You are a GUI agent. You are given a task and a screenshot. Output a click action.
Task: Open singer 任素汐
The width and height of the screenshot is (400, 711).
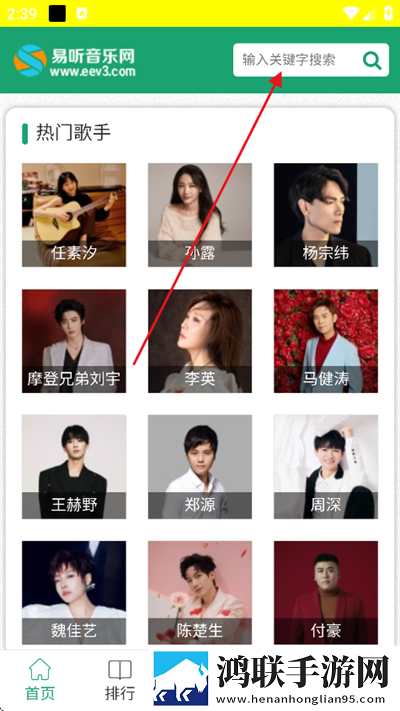[74, 215]
